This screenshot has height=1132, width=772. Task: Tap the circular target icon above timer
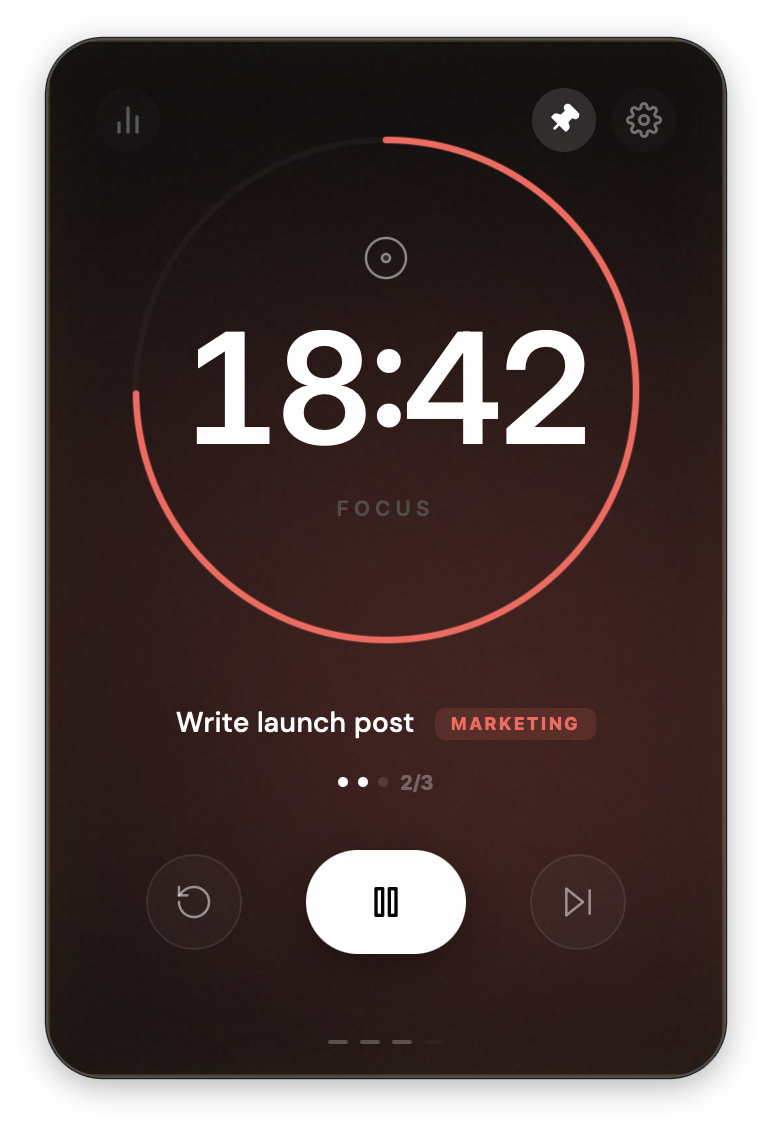(x=386, y=258)
